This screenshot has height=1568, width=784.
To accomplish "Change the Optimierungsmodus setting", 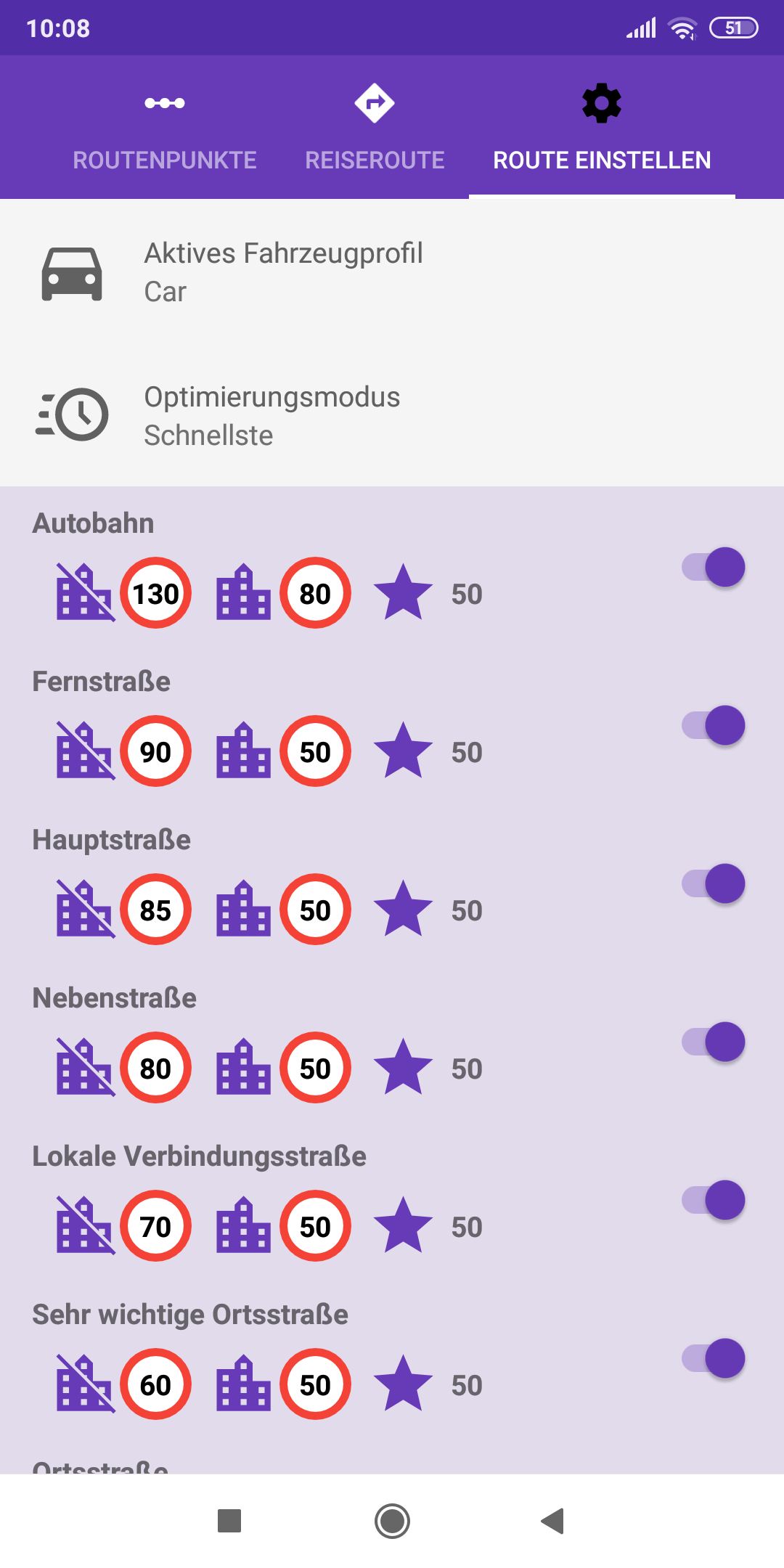I will click(x=392, y=416).
